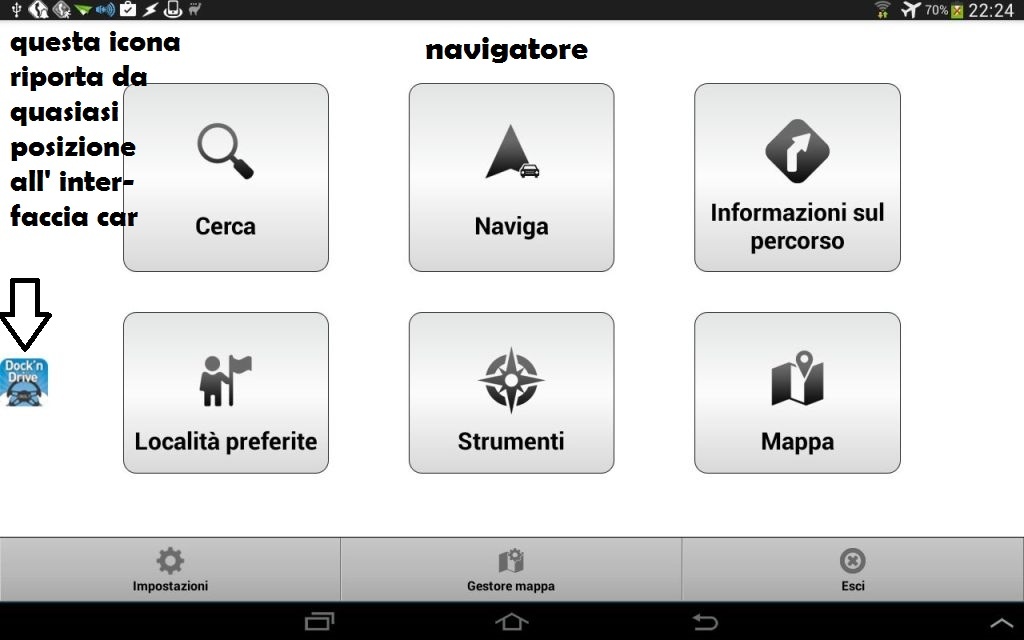Image resolution: width=1024 pixels, height=640 pixels.
Task: Open Impostazioni in the bottom bar
Action: pyautogui.click(x=170, y=569)
